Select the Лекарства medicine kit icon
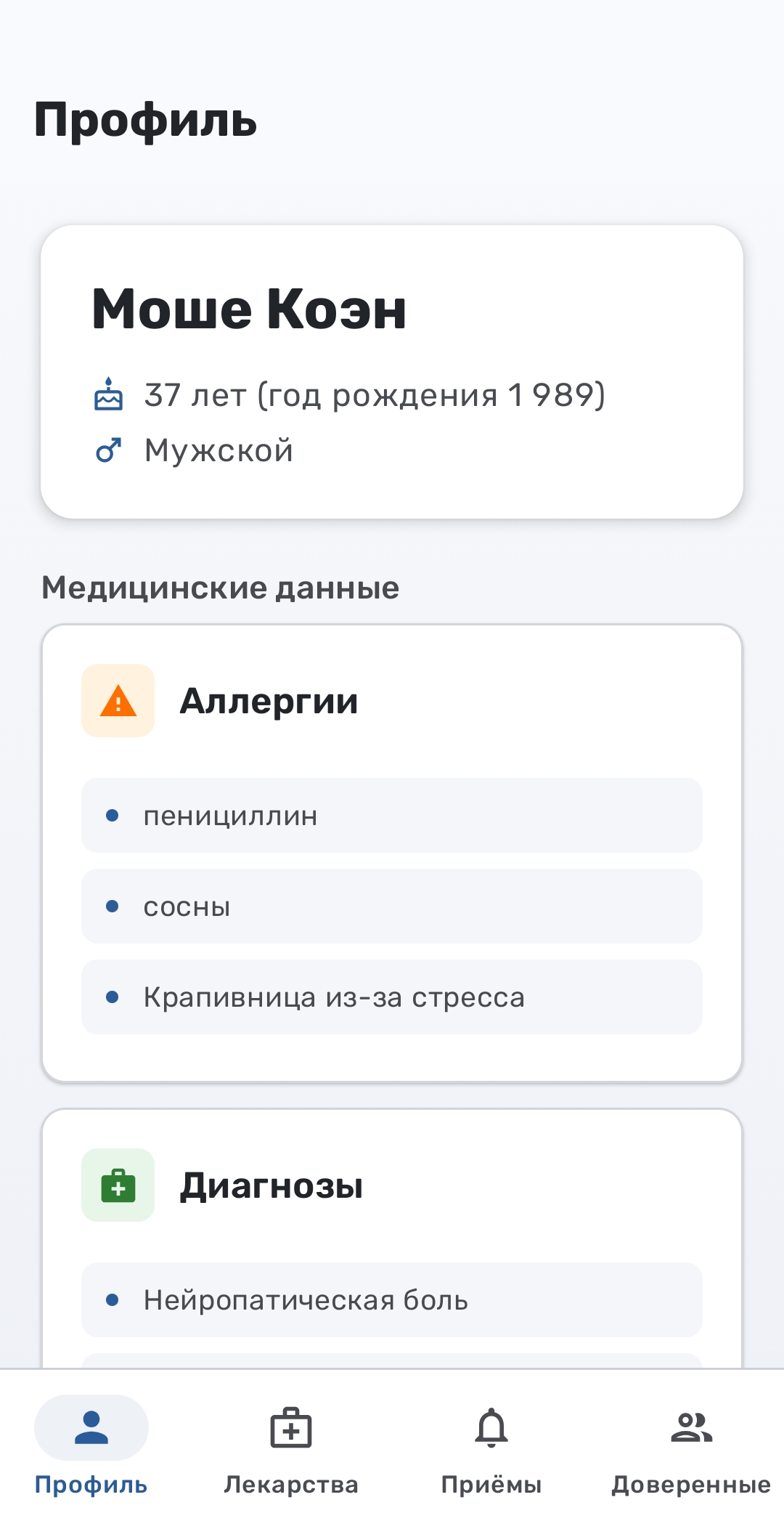This screenshot has width=784, height=1529. point(291,1427)
